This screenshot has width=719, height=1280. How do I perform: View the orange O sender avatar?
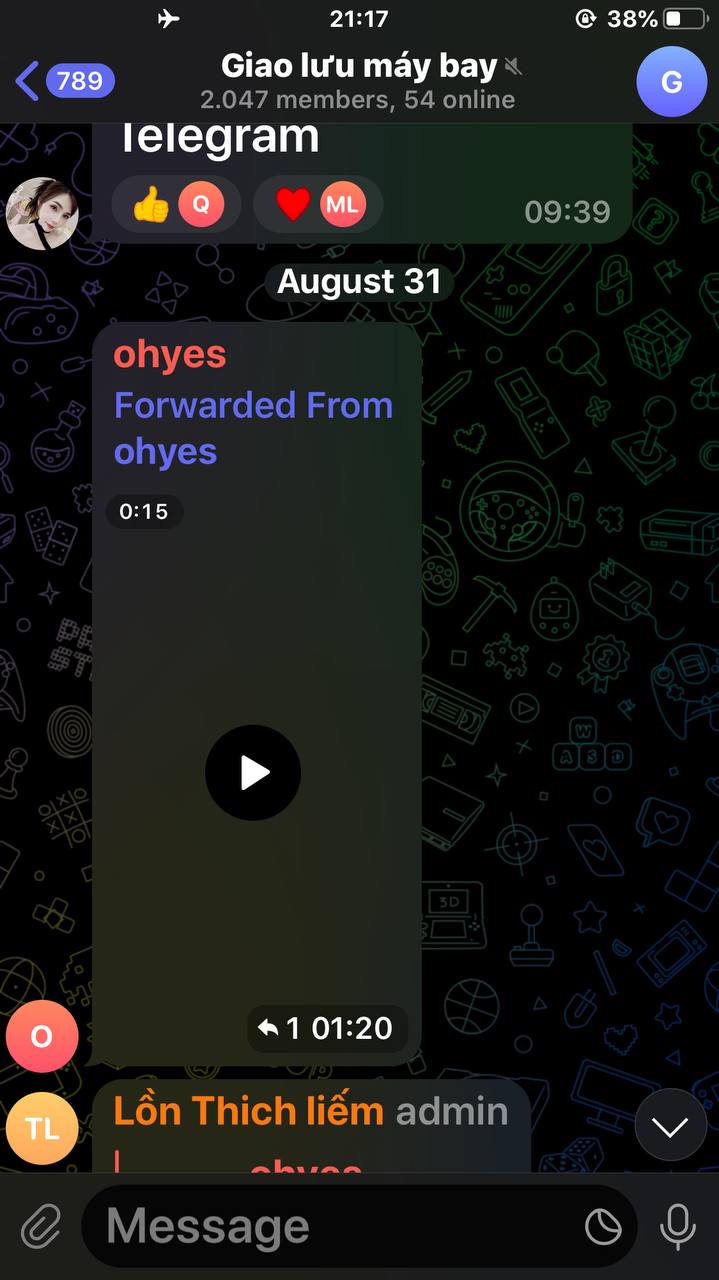[42, 1036]
